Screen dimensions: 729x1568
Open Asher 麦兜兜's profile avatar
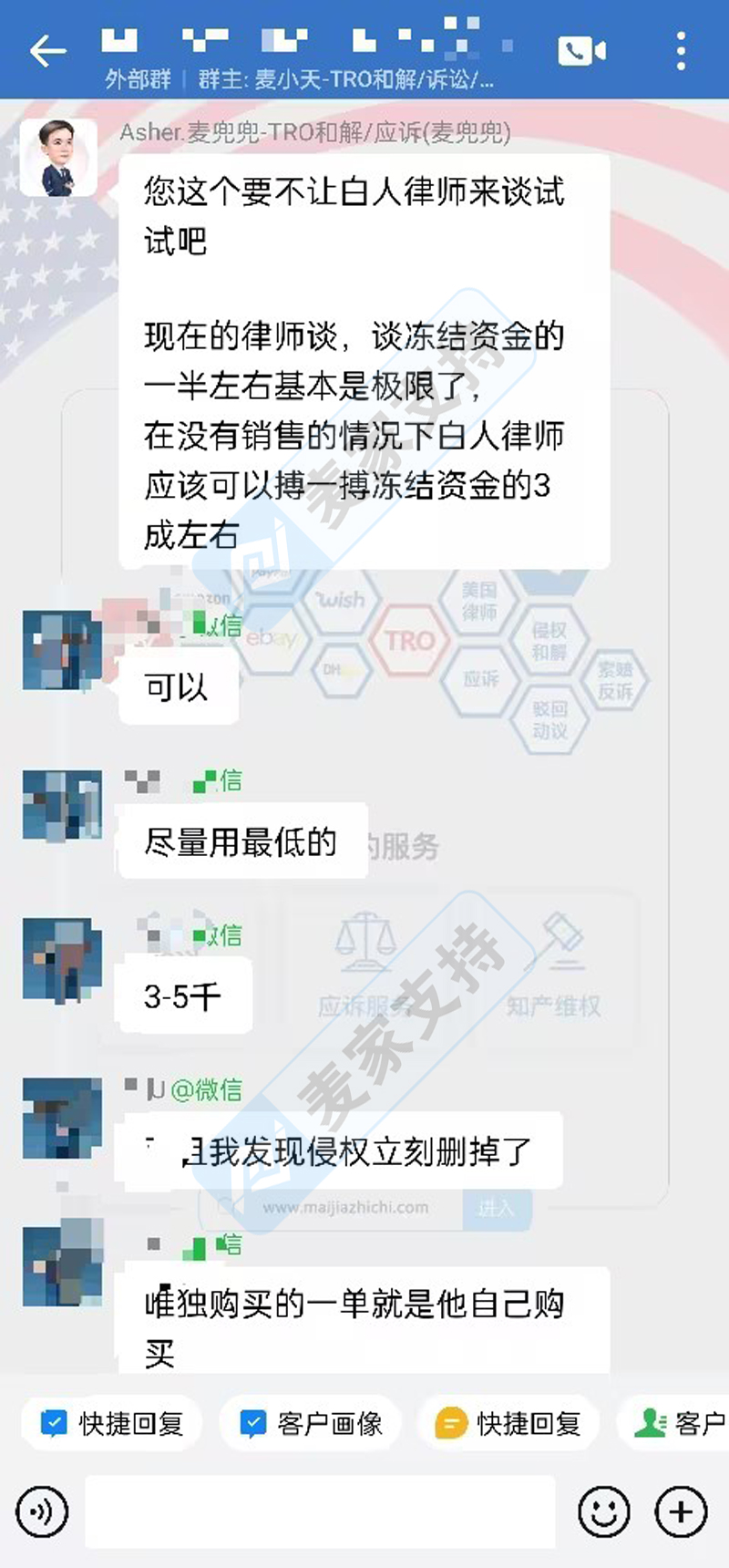(58, 157)
